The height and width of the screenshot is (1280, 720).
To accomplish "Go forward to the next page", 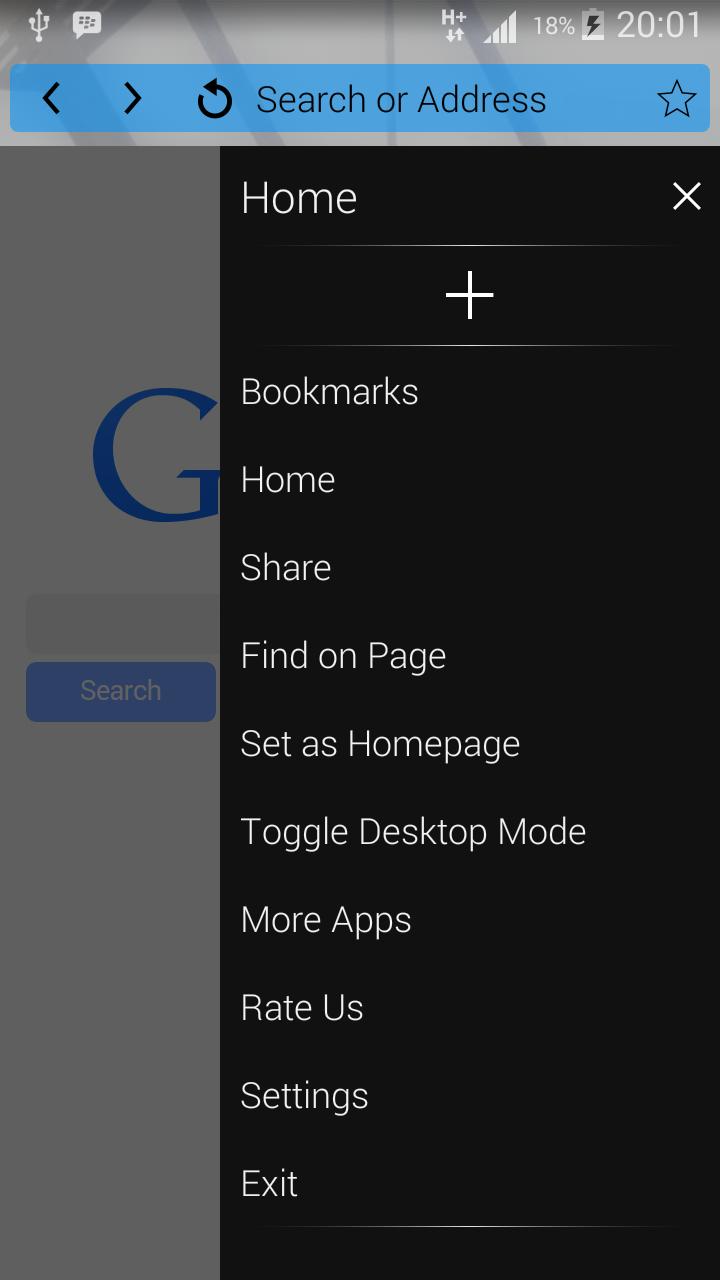I will coord(132,99).
